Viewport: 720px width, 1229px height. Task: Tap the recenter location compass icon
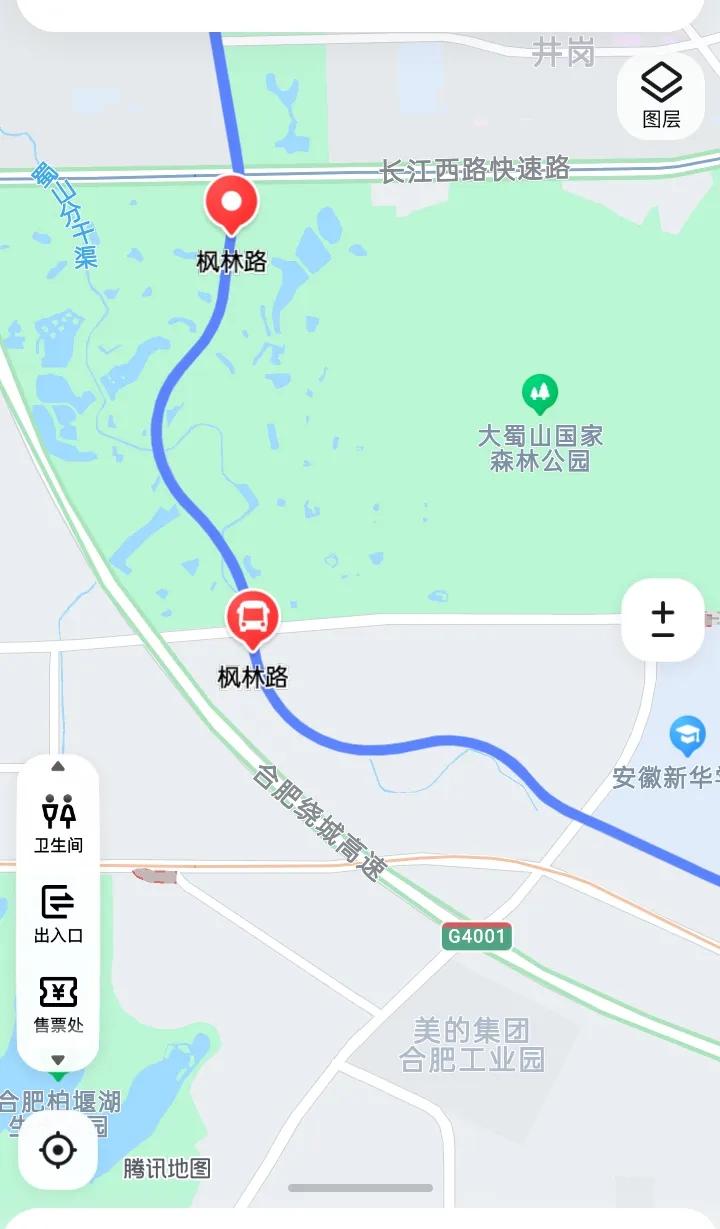click(x=58, y=1150)
